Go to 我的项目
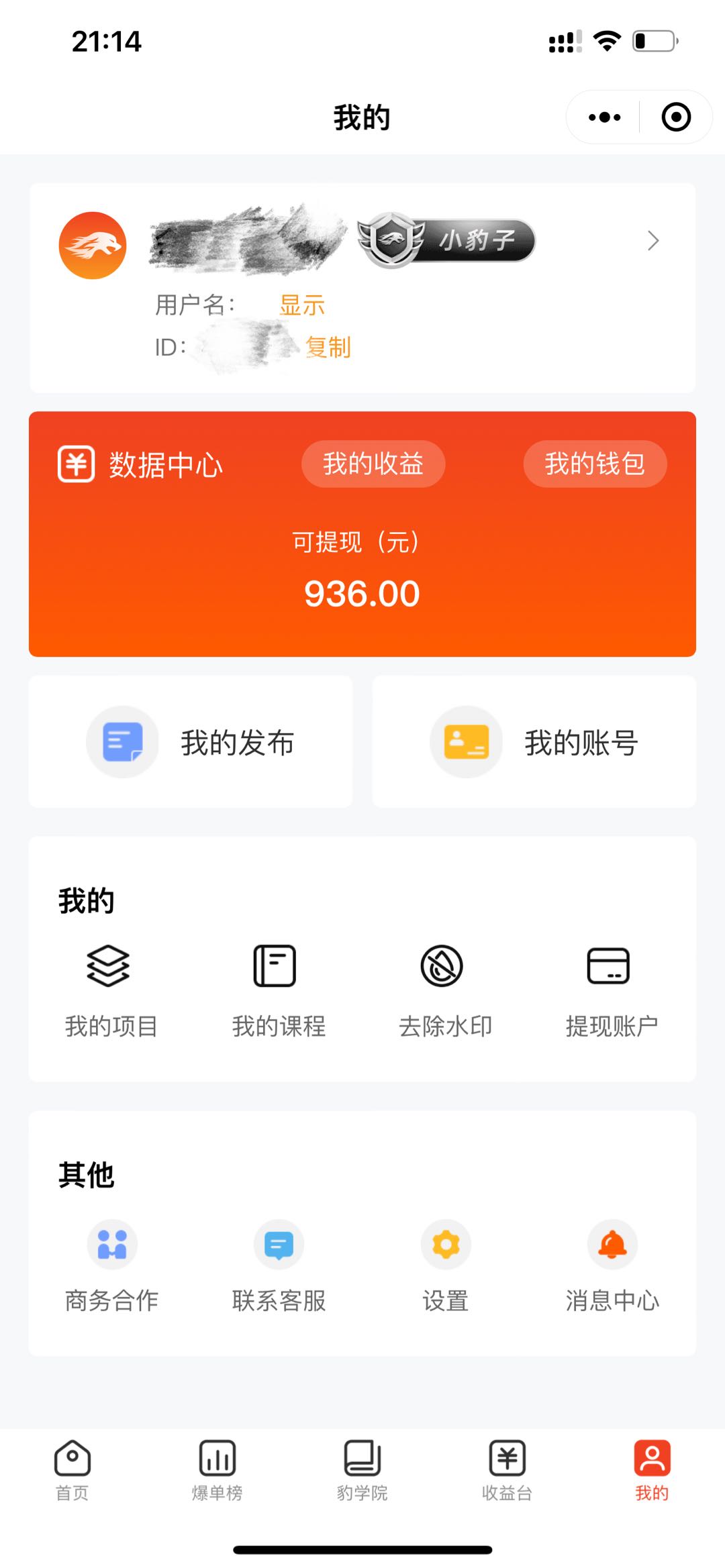Viewport: 725px width, 1568px height. [111, 990]
